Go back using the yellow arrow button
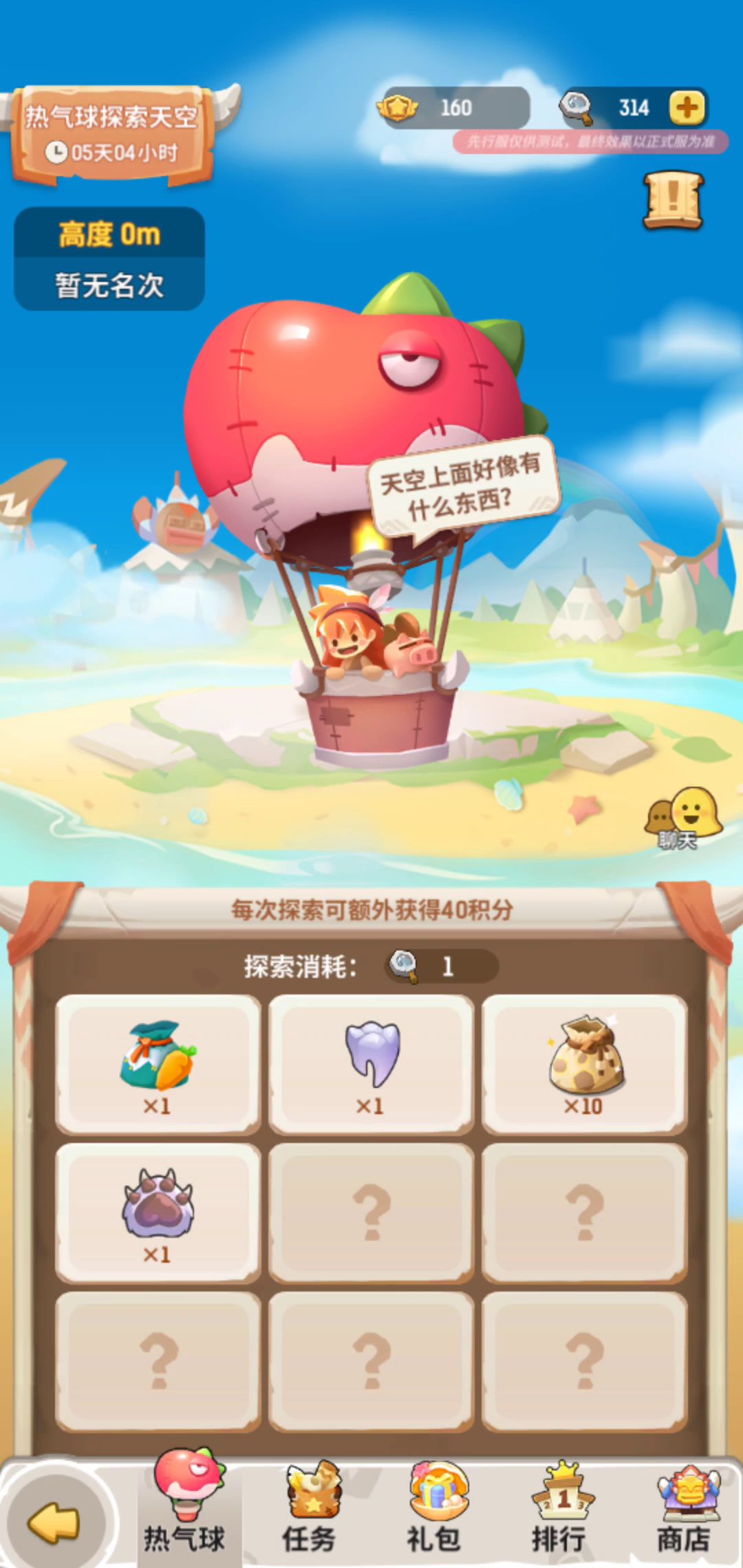 point(55,1521)
